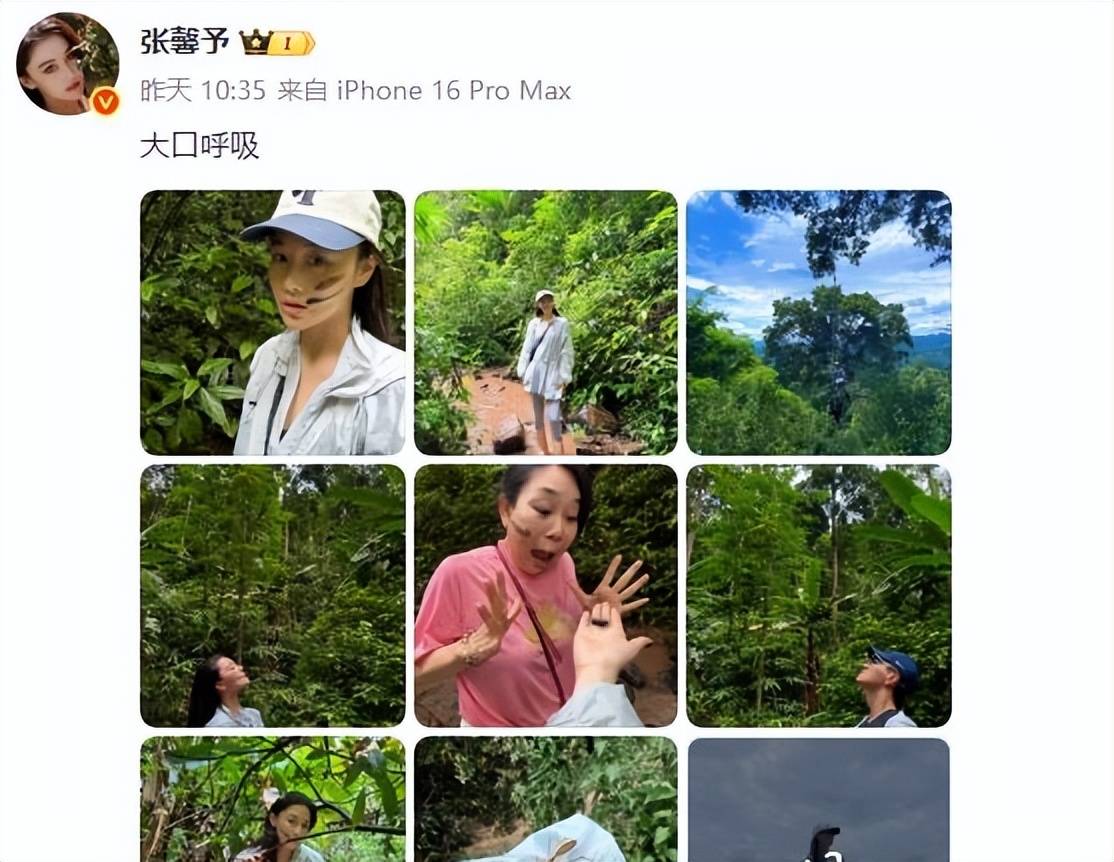Open the profile avatar of 张馨予
The image size is (1114, 862).
pos(67,64)
